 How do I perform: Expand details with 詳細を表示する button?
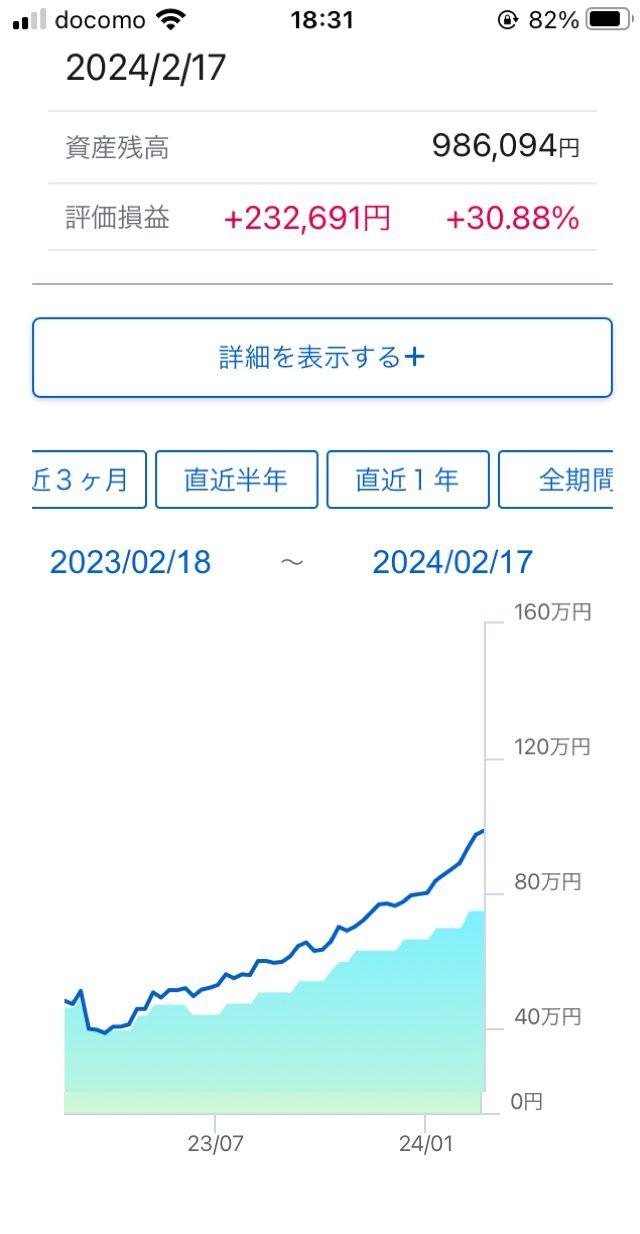pos(322,358)
